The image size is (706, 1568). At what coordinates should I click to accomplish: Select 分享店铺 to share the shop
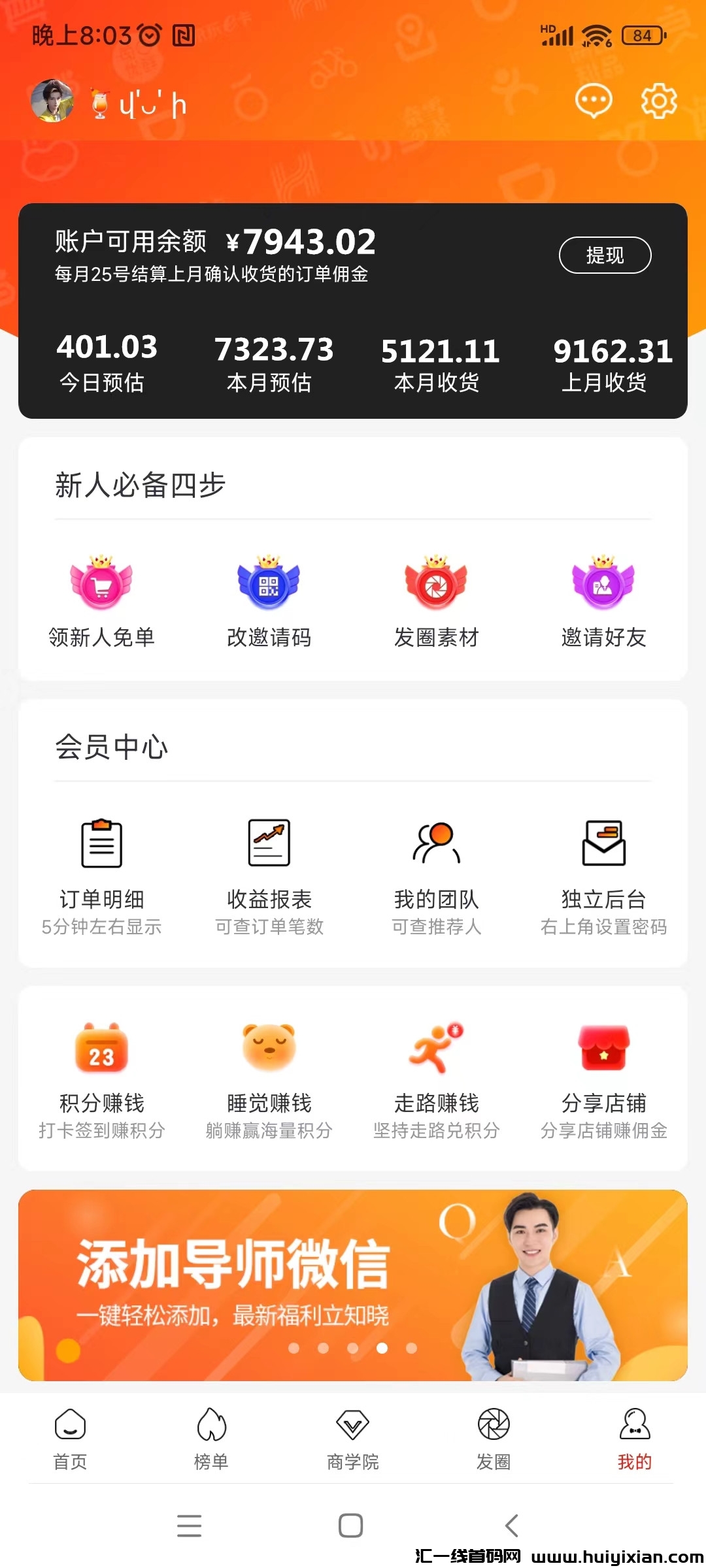click(604, 1071)
